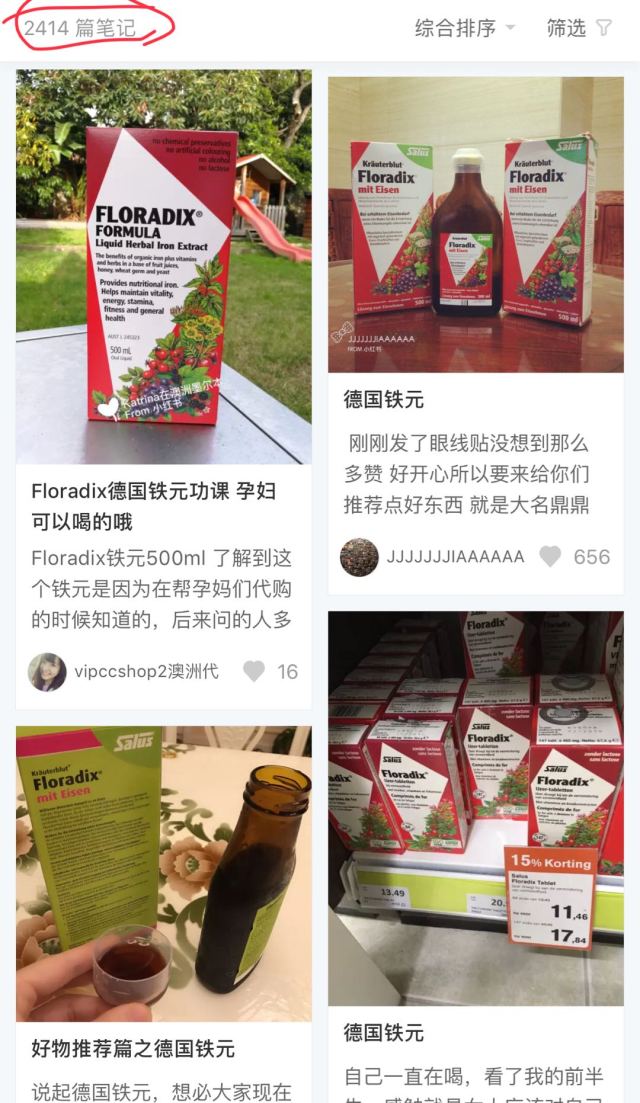640x1103 pixels.
Task: Open the 筛选 filter options
Action: (x=578, y=28)
